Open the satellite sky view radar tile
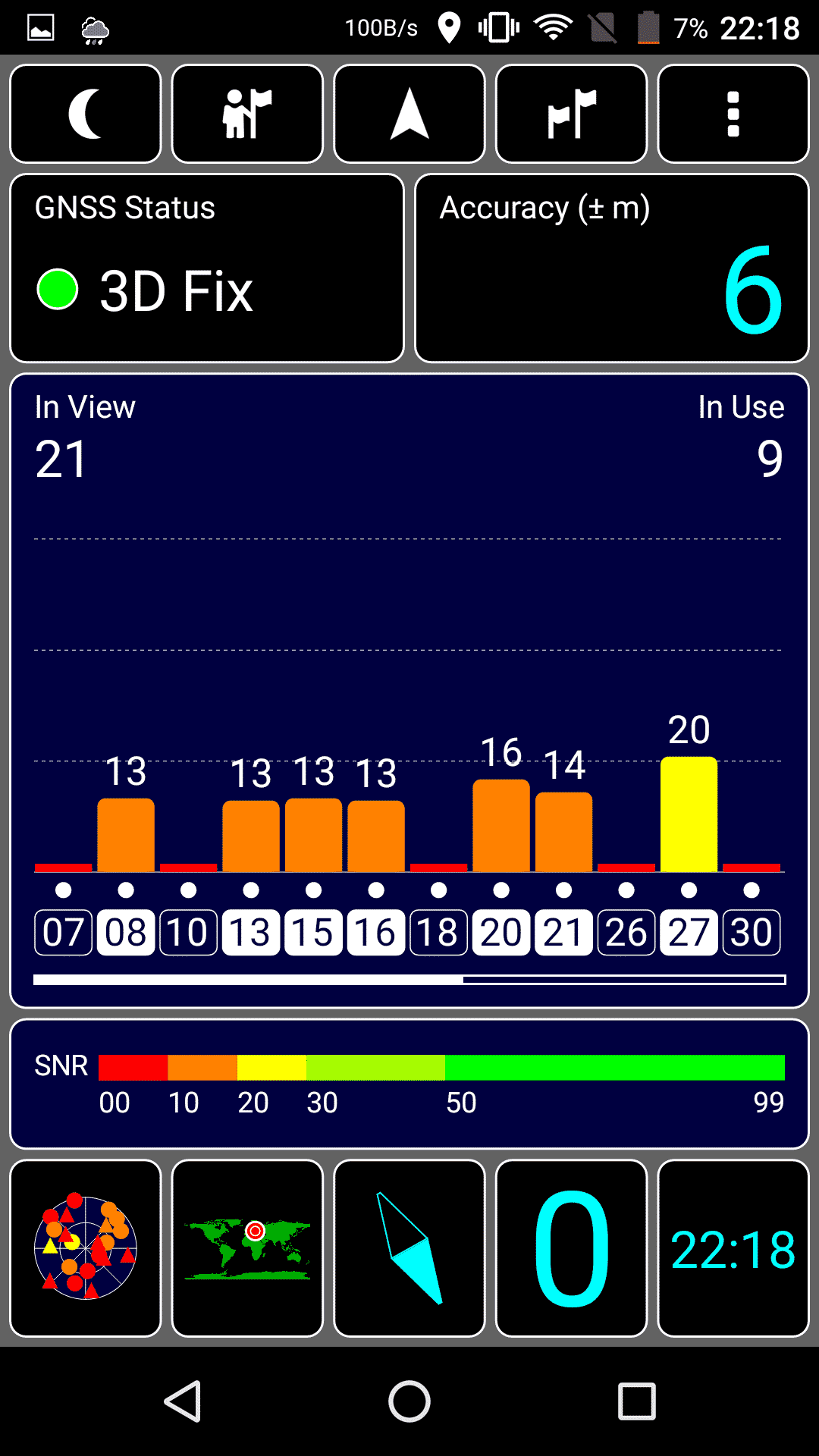This screenshot has width=819, height=1456. tap(86, 1248)
